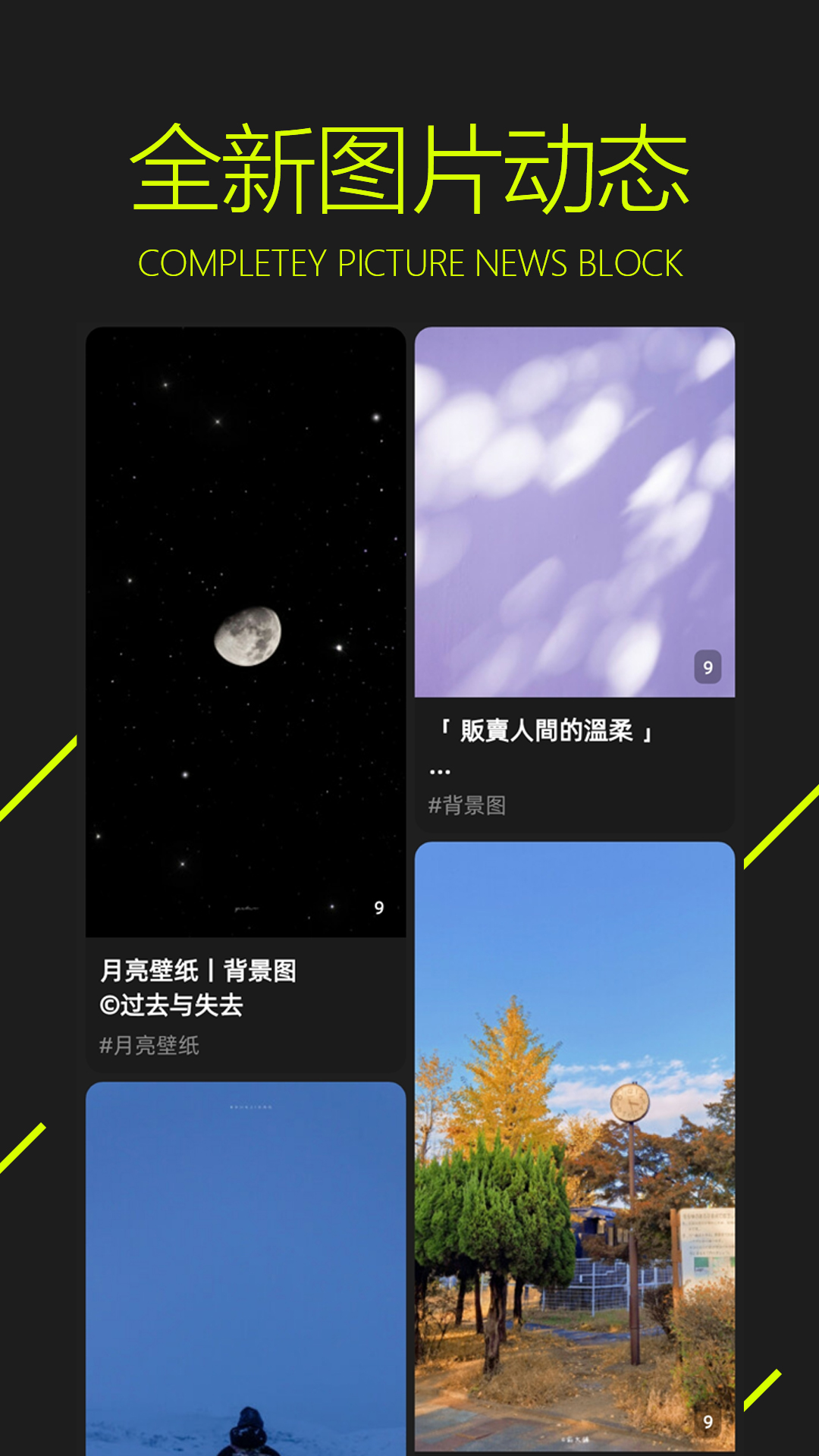Click the COMPLETEY PICTURE NEWS BLOCK subtitle

click(x=409, y=263)
